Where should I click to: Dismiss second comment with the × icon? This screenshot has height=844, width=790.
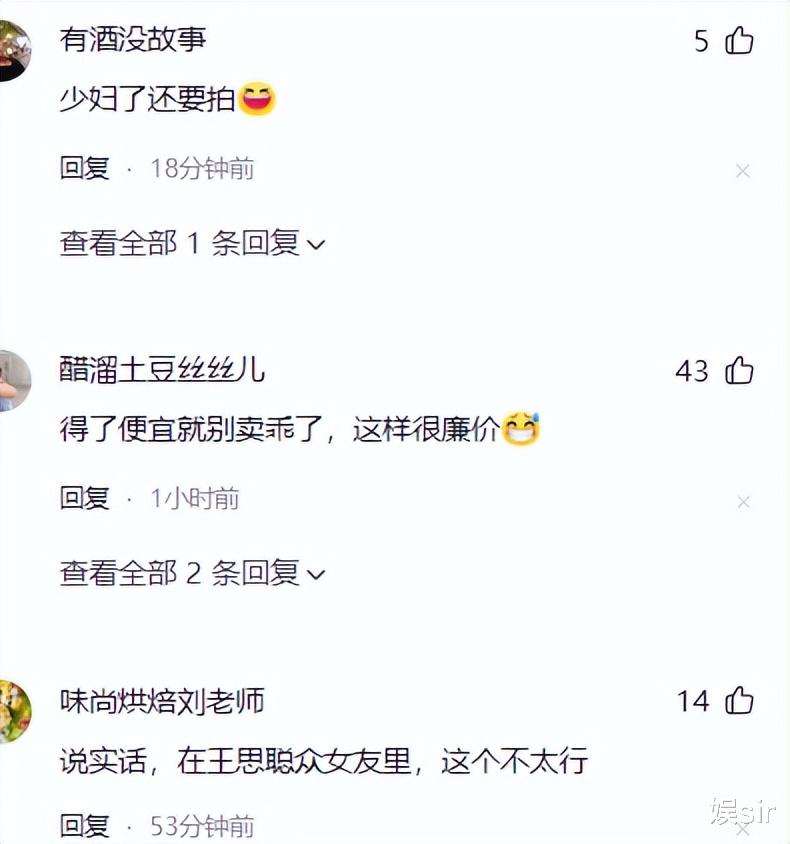(x=744, y=501)
